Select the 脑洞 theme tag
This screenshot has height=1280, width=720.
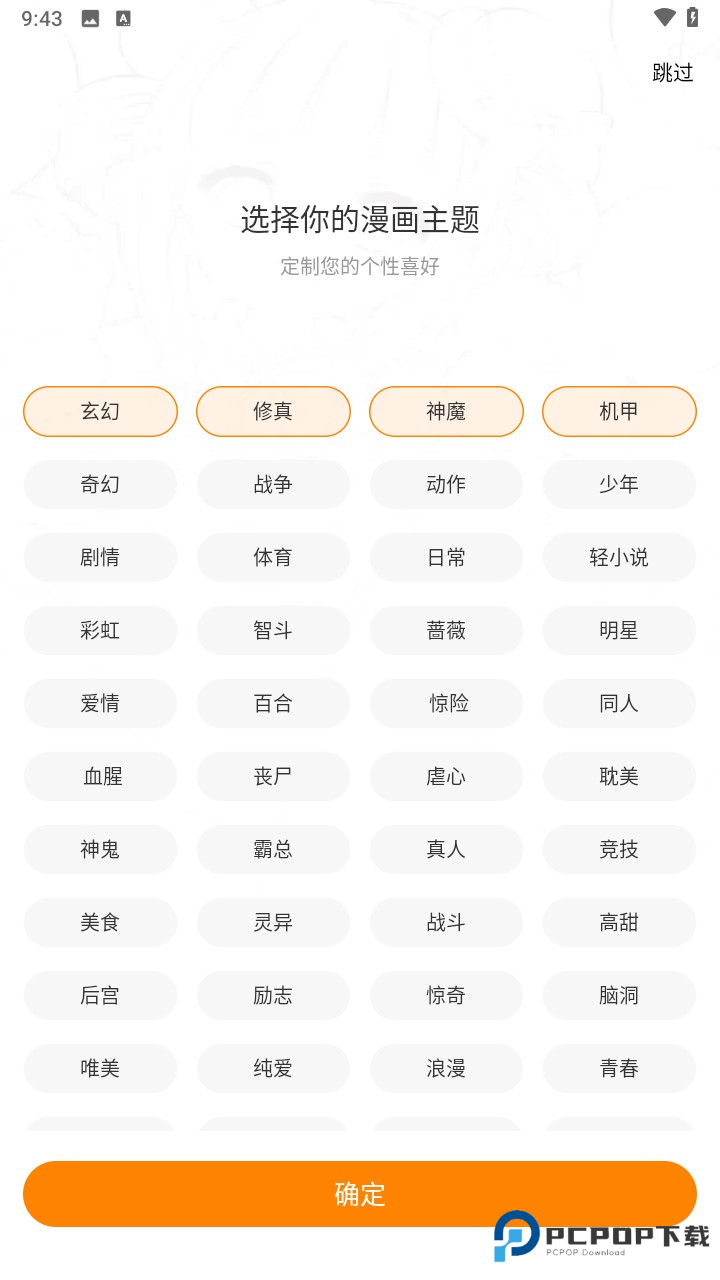[x=619, y=995]
